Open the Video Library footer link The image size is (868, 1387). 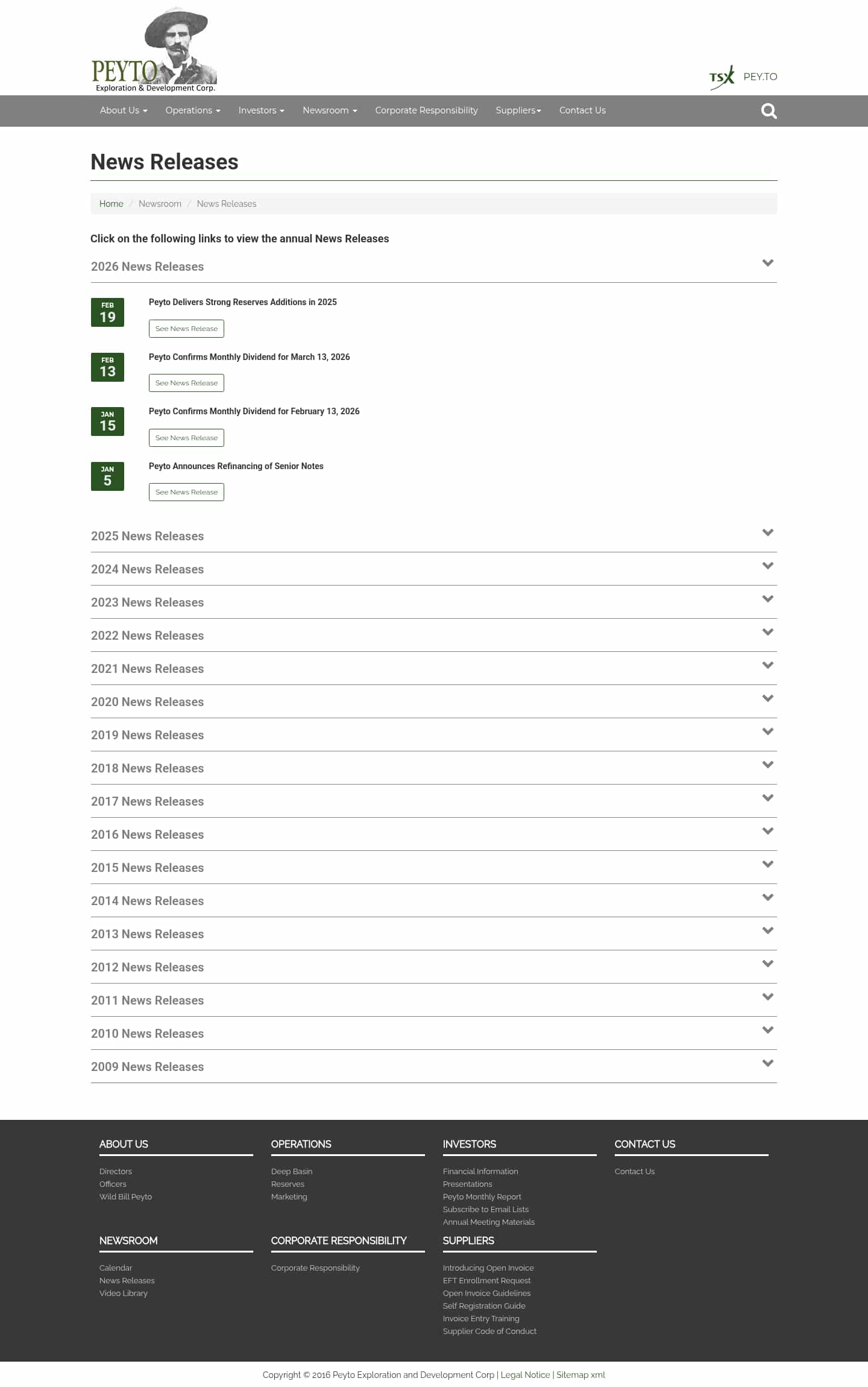[x=123, y=1293]
